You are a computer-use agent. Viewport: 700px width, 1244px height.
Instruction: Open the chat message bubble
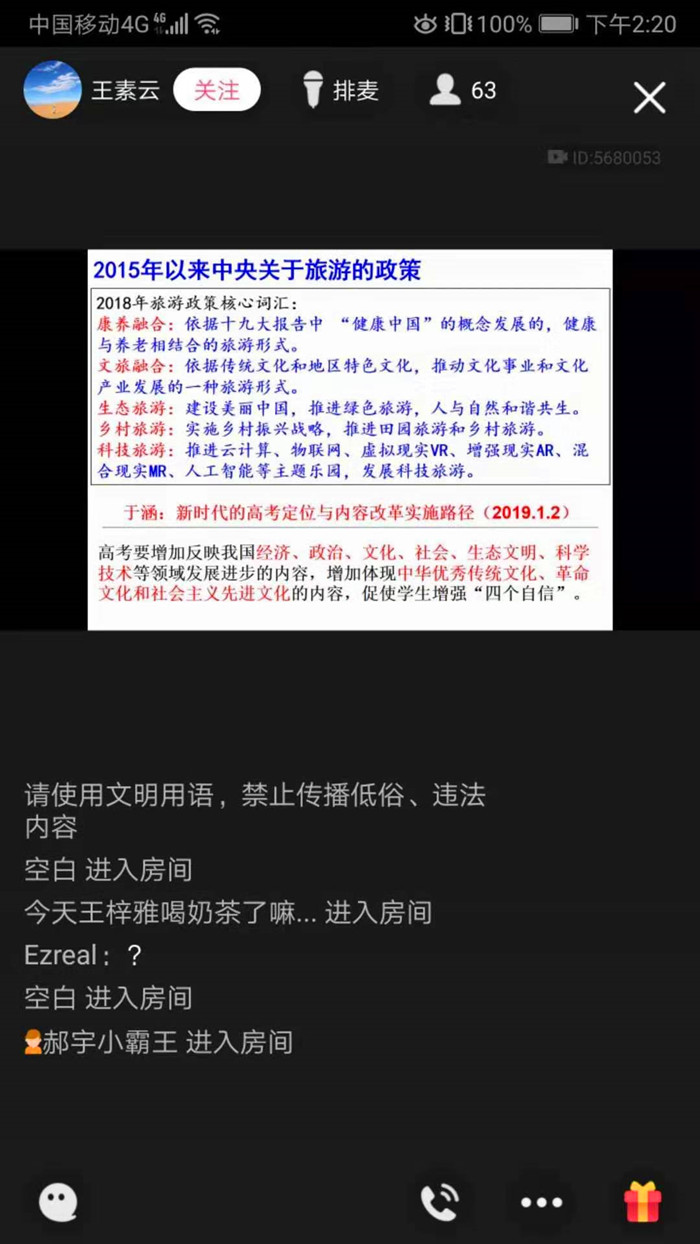(x=58, y=1201)
